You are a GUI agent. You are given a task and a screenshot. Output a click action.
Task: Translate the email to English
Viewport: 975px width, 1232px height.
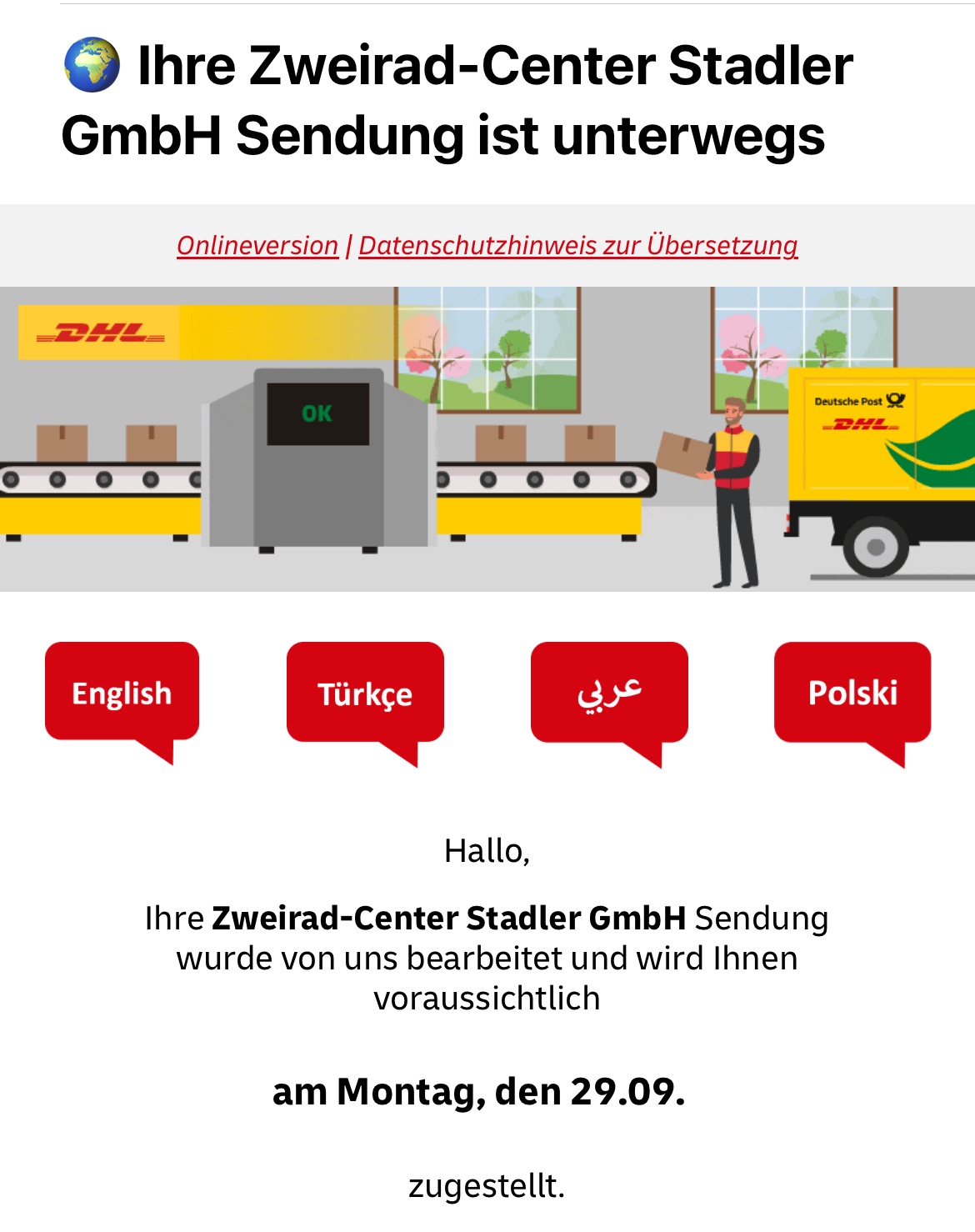[122, 693]
